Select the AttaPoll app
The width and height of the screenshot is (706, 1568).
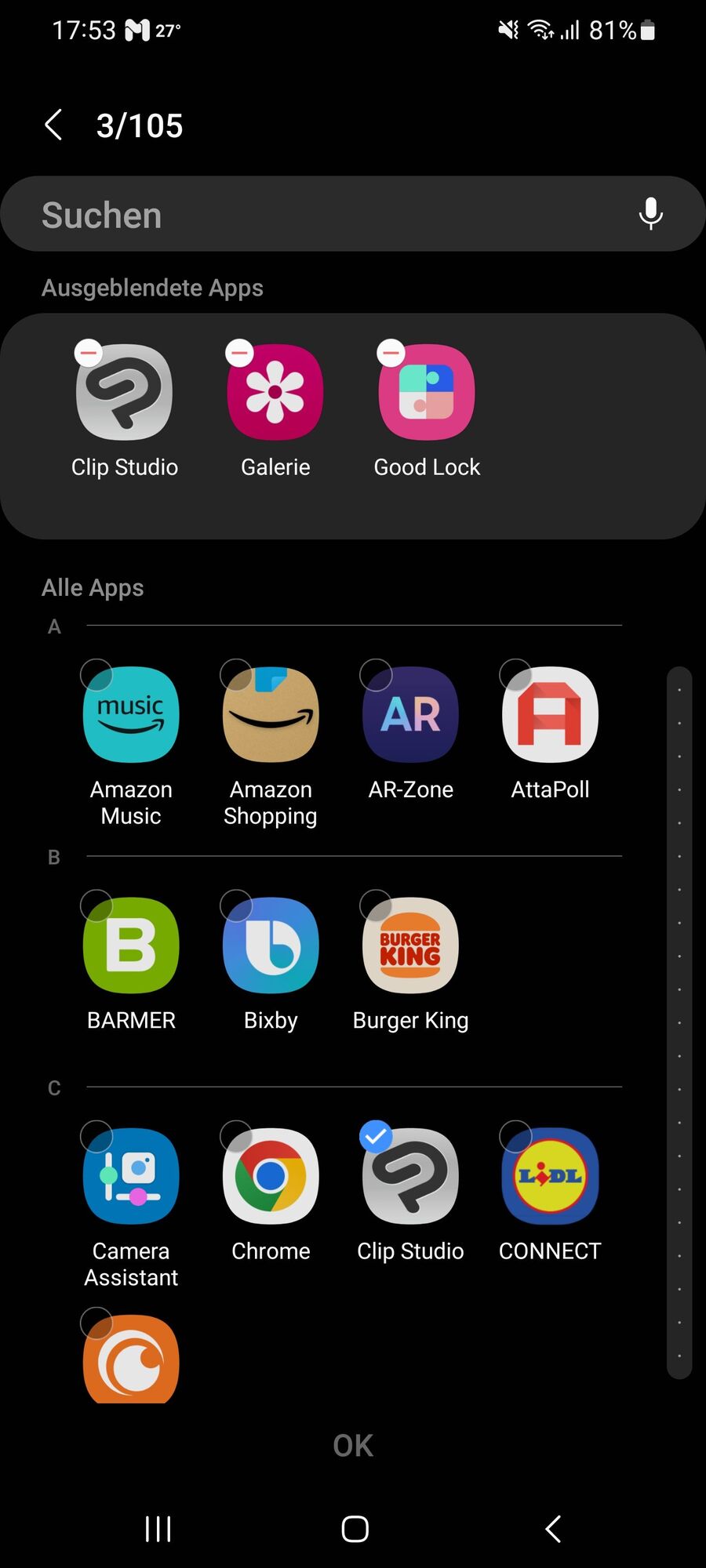point(549,715)
